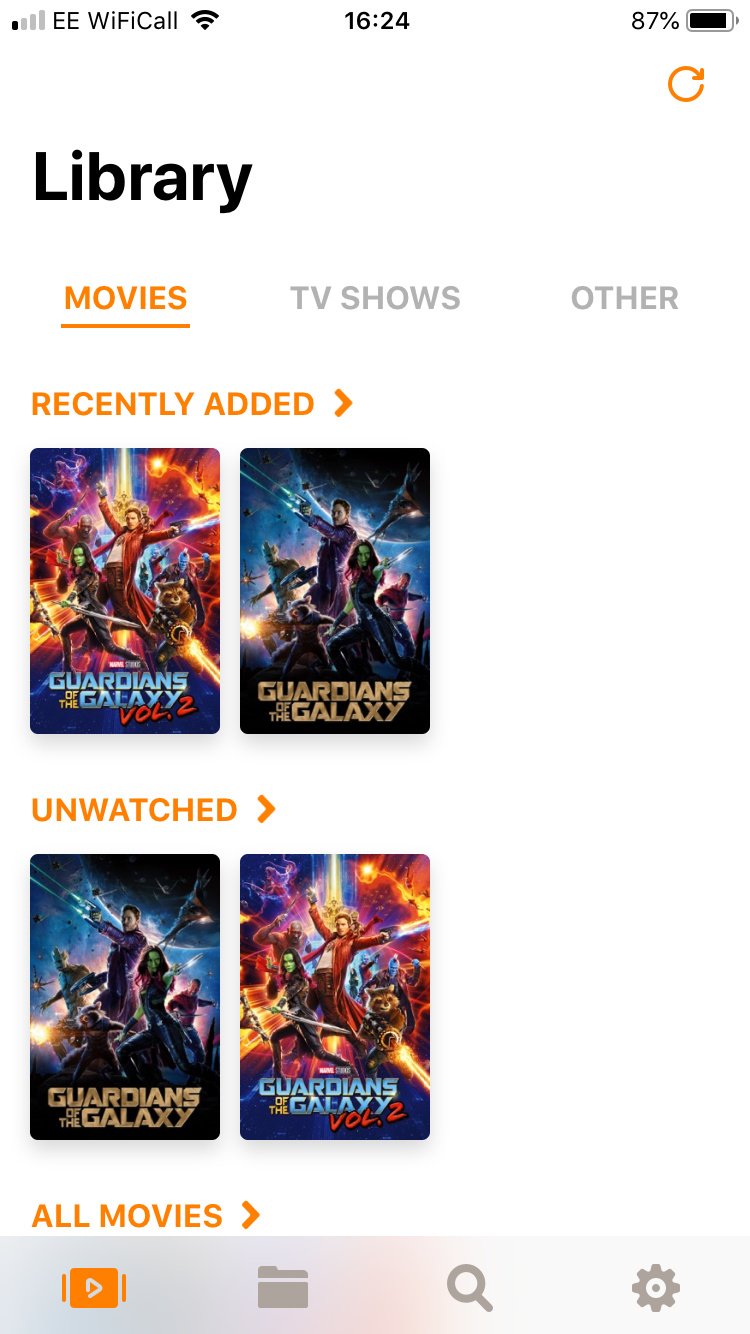
Task: Open the settings gear tab
Action: coord(656,1288)
